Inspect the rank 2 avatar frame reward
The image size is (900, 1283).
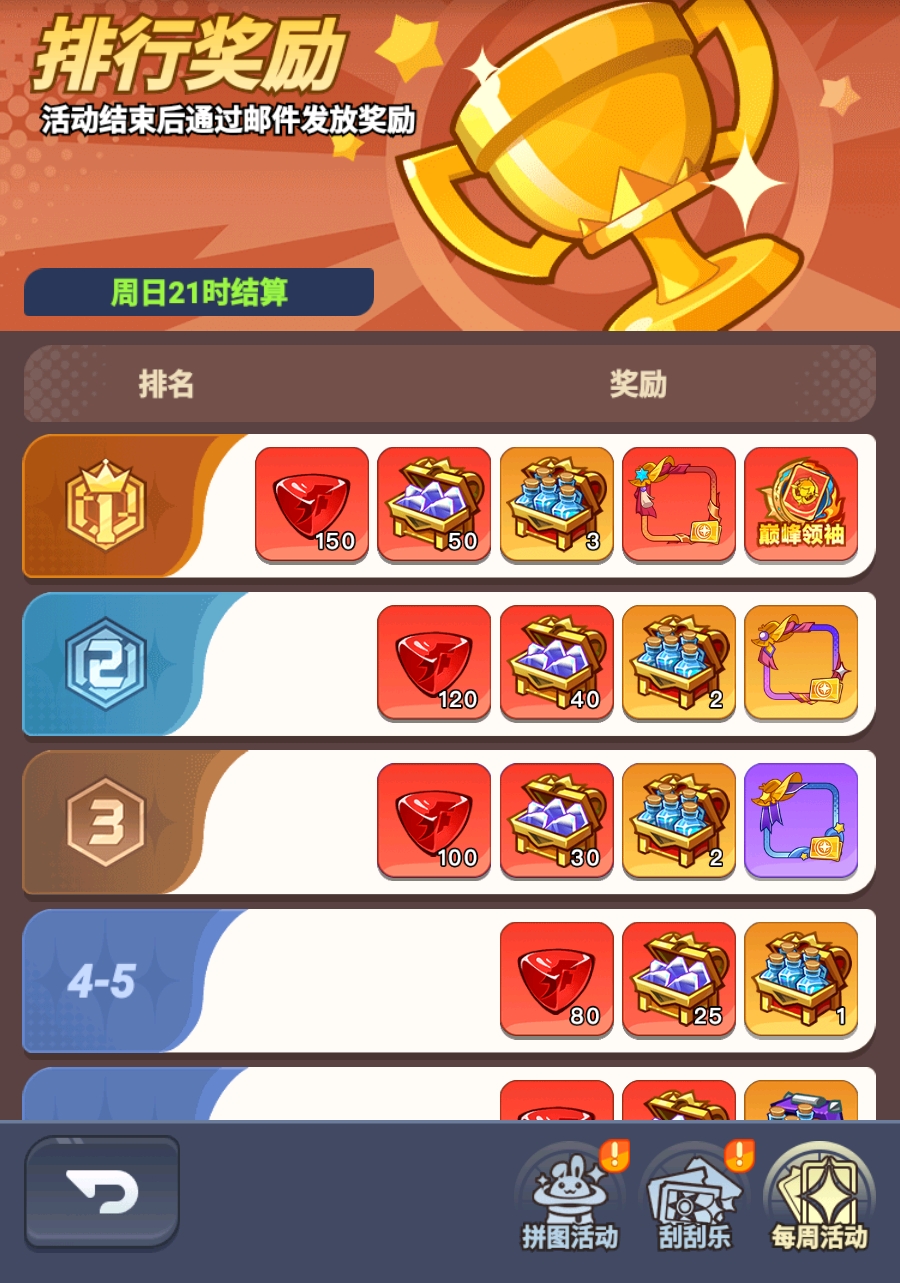pos(801,662)
